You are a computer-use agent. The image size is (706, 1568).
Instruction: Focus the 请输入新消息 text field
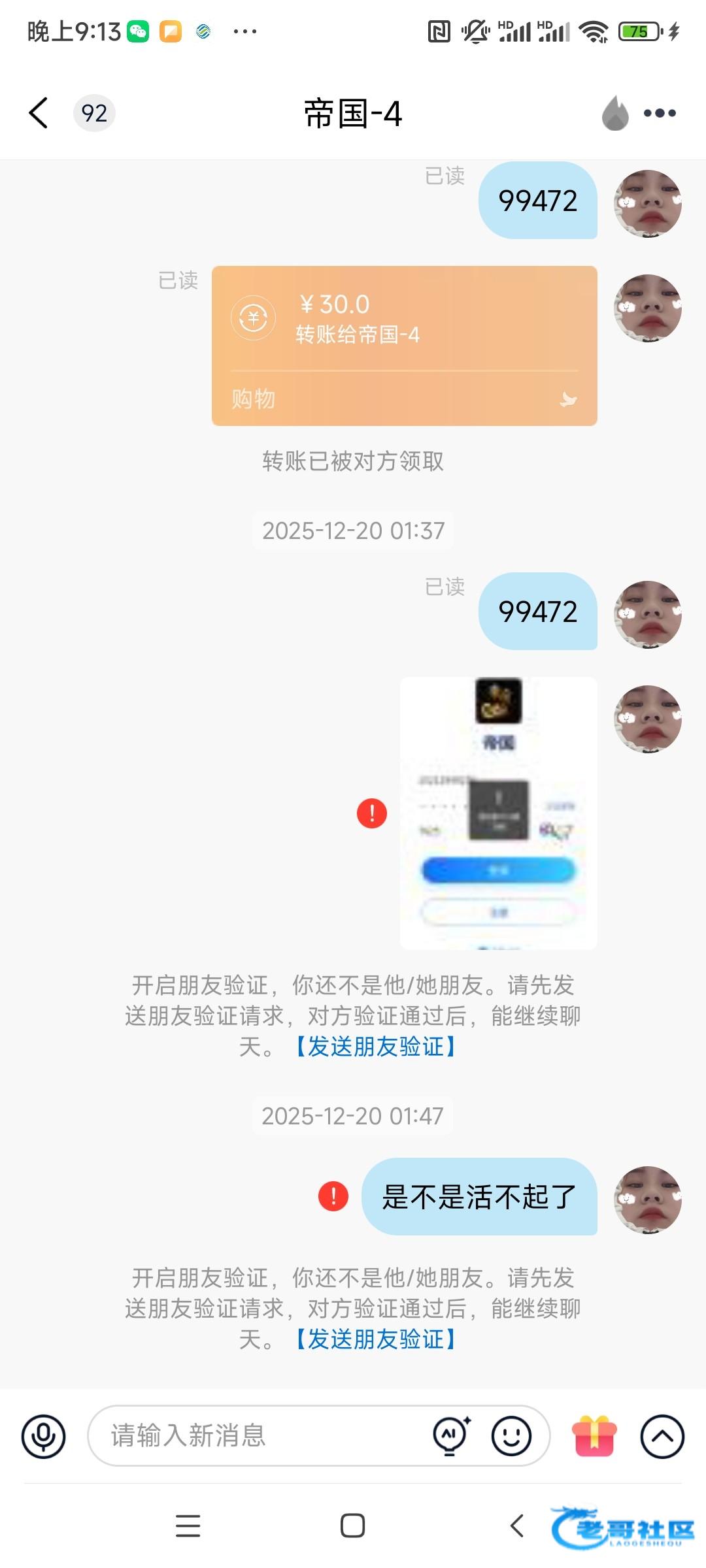(x=261, y=1436)
